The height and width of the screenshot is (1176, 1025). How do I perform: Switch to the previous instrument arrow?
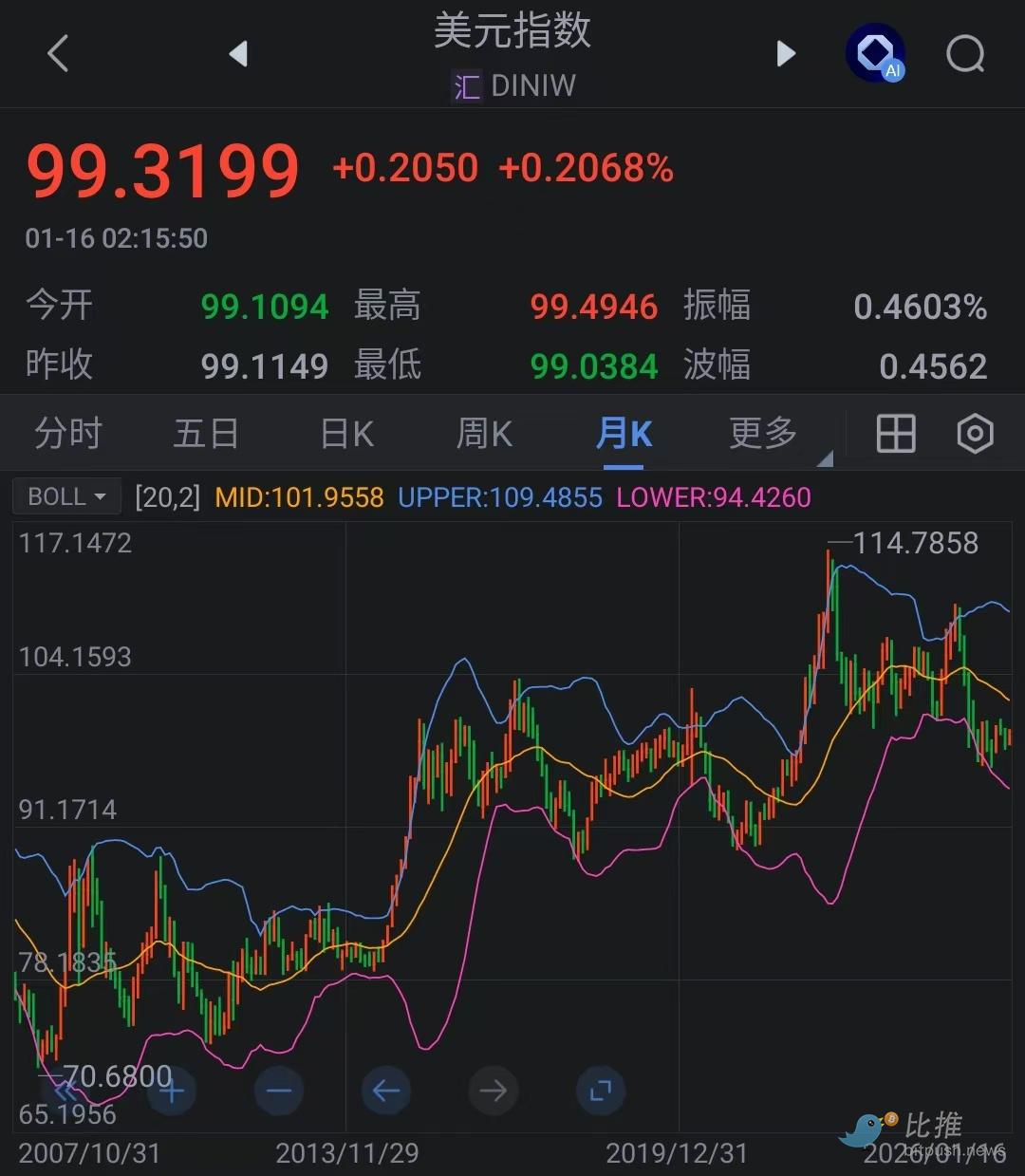pyautogui.click(x=238, y=54)
